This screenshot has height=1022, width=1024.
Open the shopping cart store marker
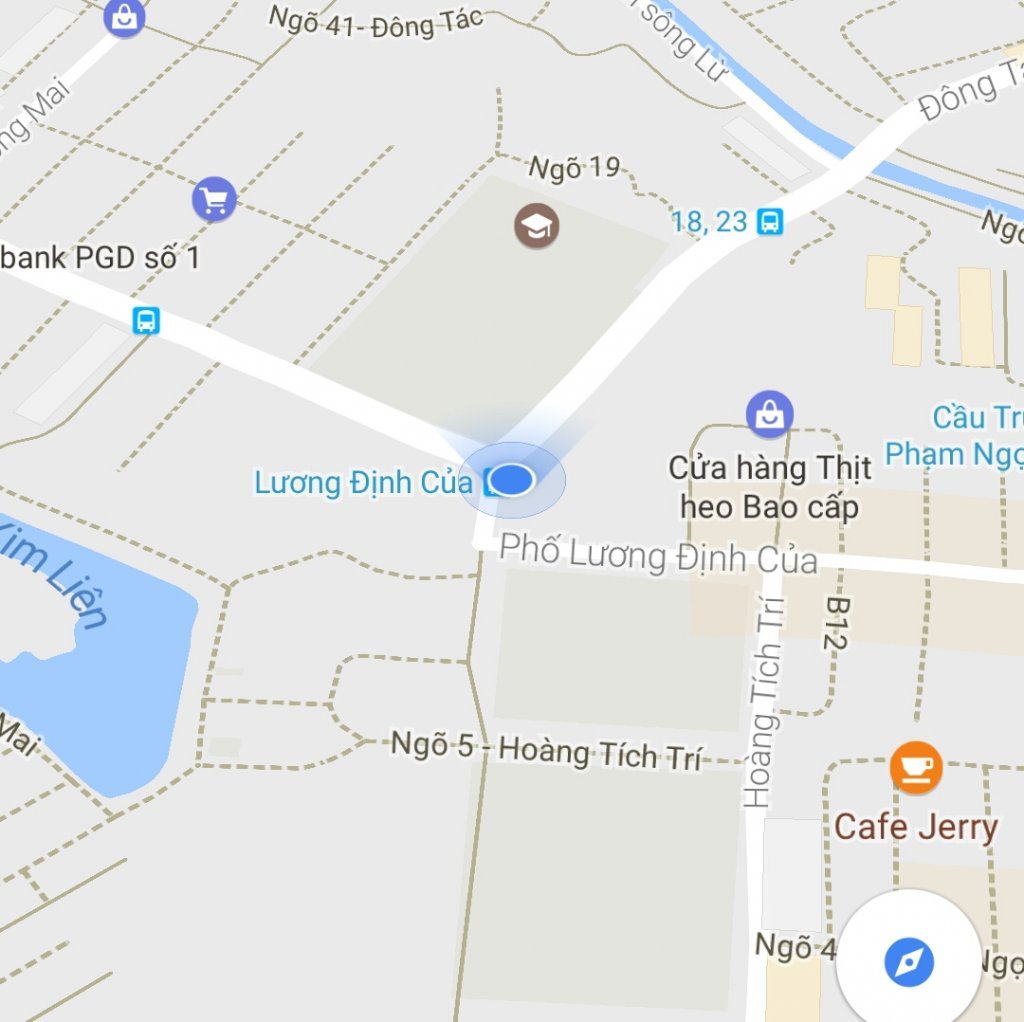pyautogui.click(x=214, y=200)
